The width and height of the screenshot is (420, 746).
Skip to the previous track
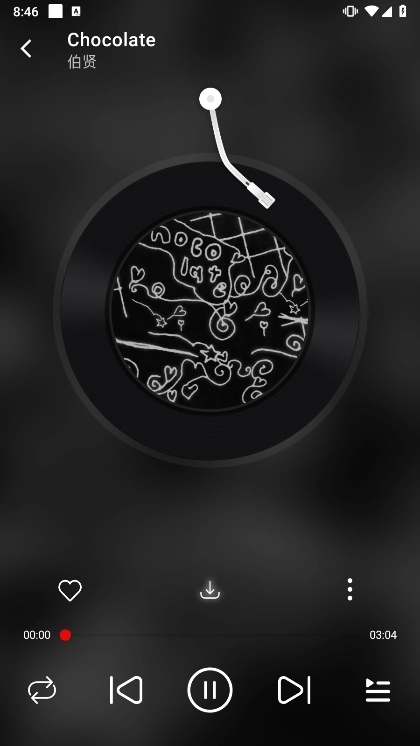click(x=126, y=689)
